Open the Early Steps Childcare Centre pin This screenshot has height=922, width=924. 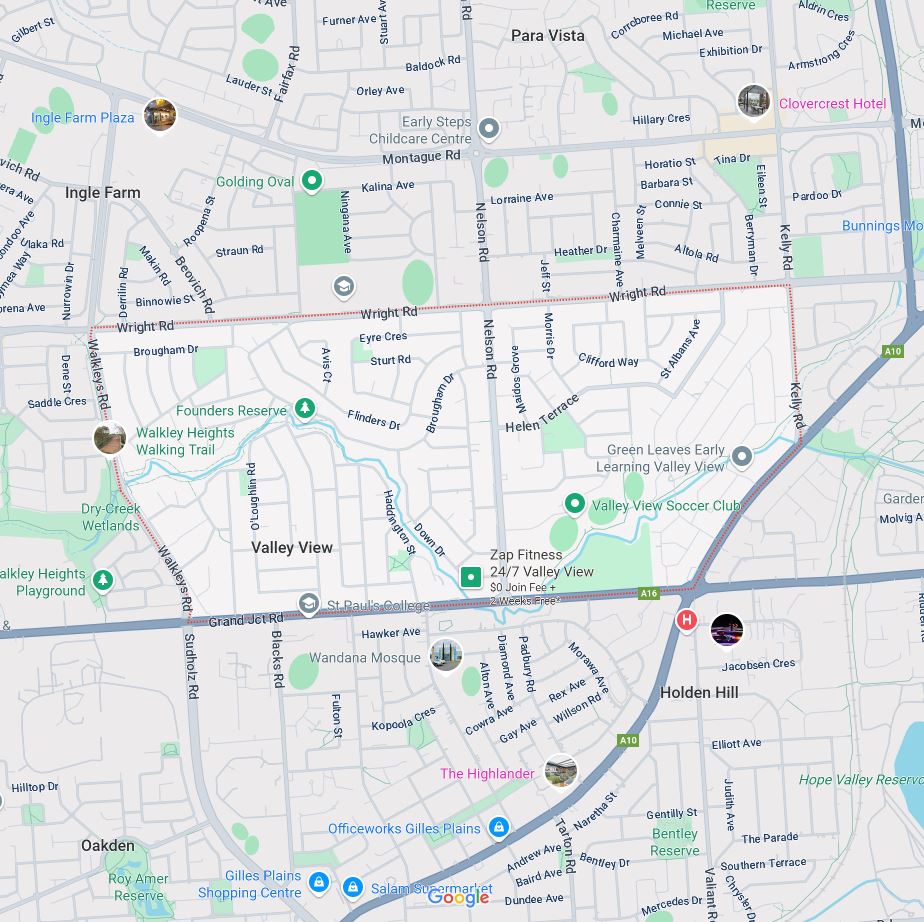(489, 128)
